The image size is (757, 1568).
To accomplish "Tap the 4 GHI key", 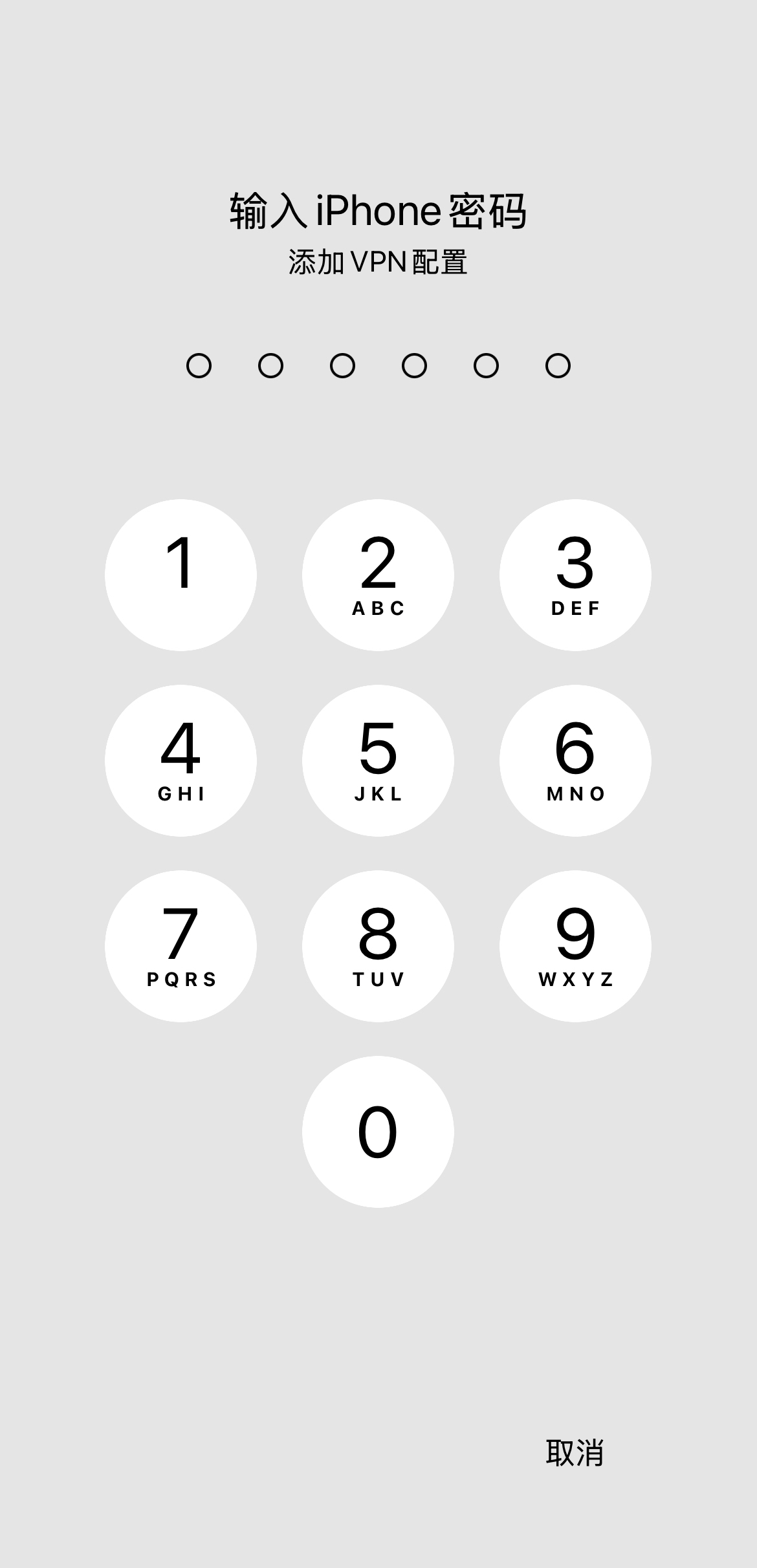I will [181, 760].
